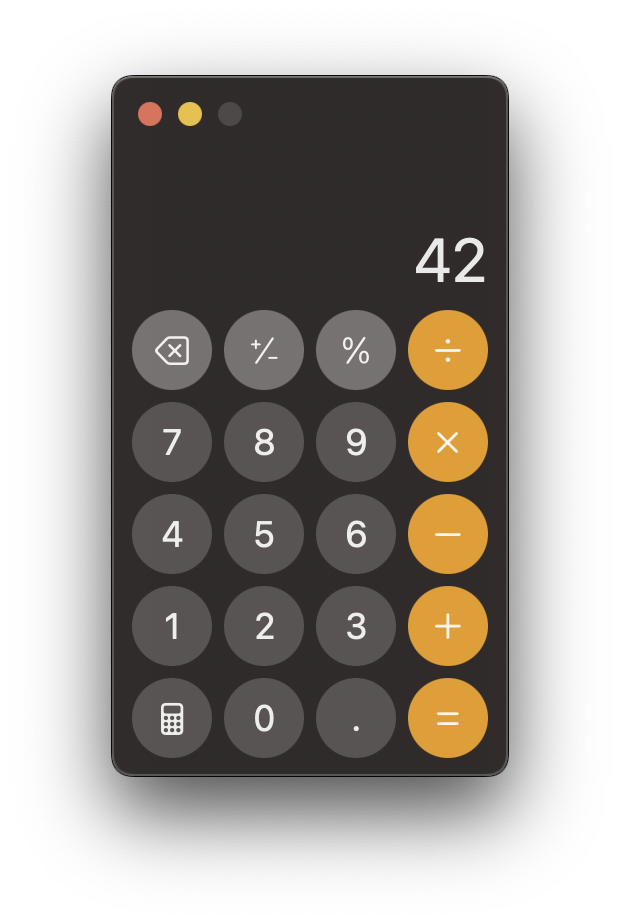Image resolution: width=620 pixels, height=924 pixels.
Task: Type the digit 2
Action: [x=264, y=626]
